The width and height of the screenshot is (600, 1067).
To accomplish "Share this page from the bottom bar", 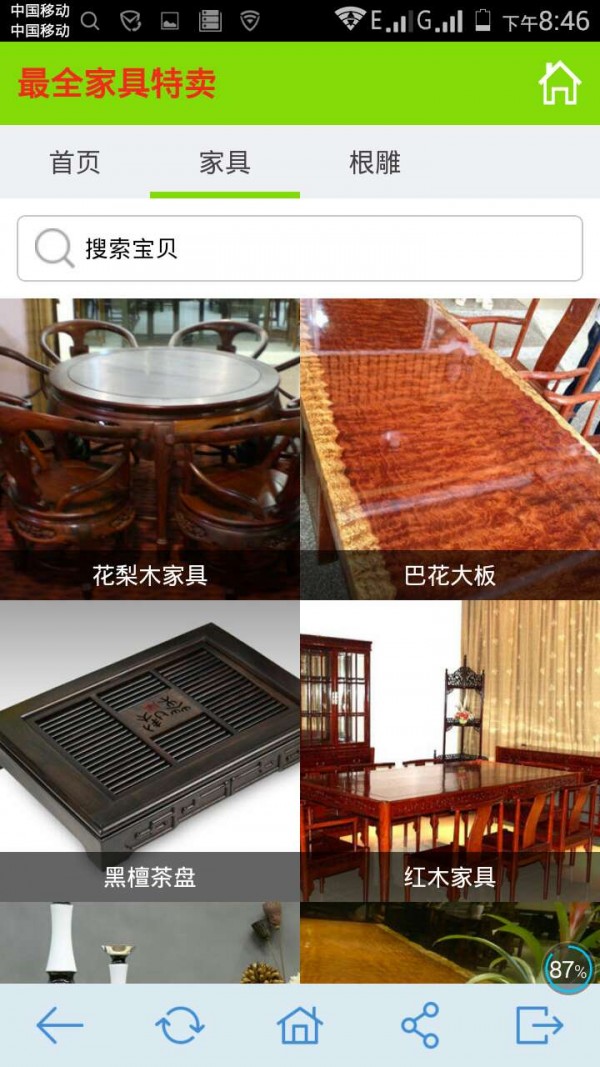I will (x=420, y=1025).
